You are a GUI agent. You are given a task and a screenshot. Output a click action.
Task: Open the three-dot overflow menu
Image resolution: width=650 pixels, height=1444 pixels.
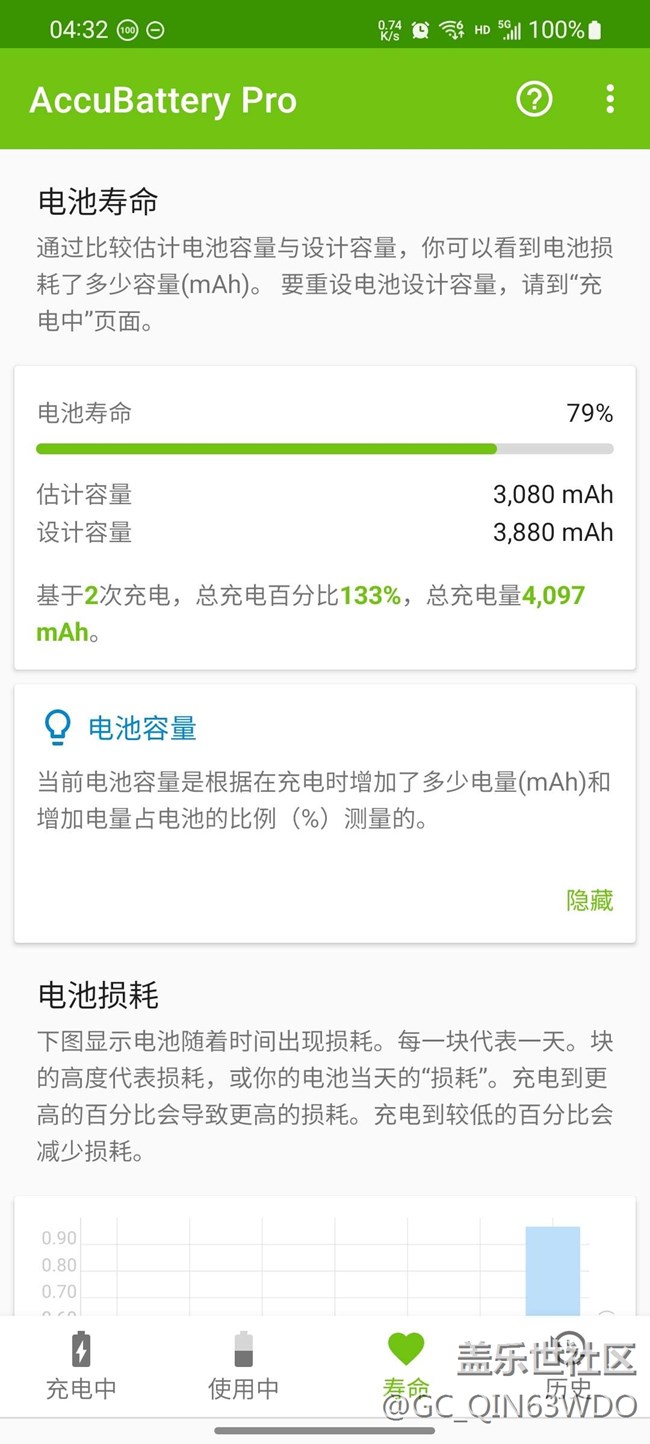[609, 99]
